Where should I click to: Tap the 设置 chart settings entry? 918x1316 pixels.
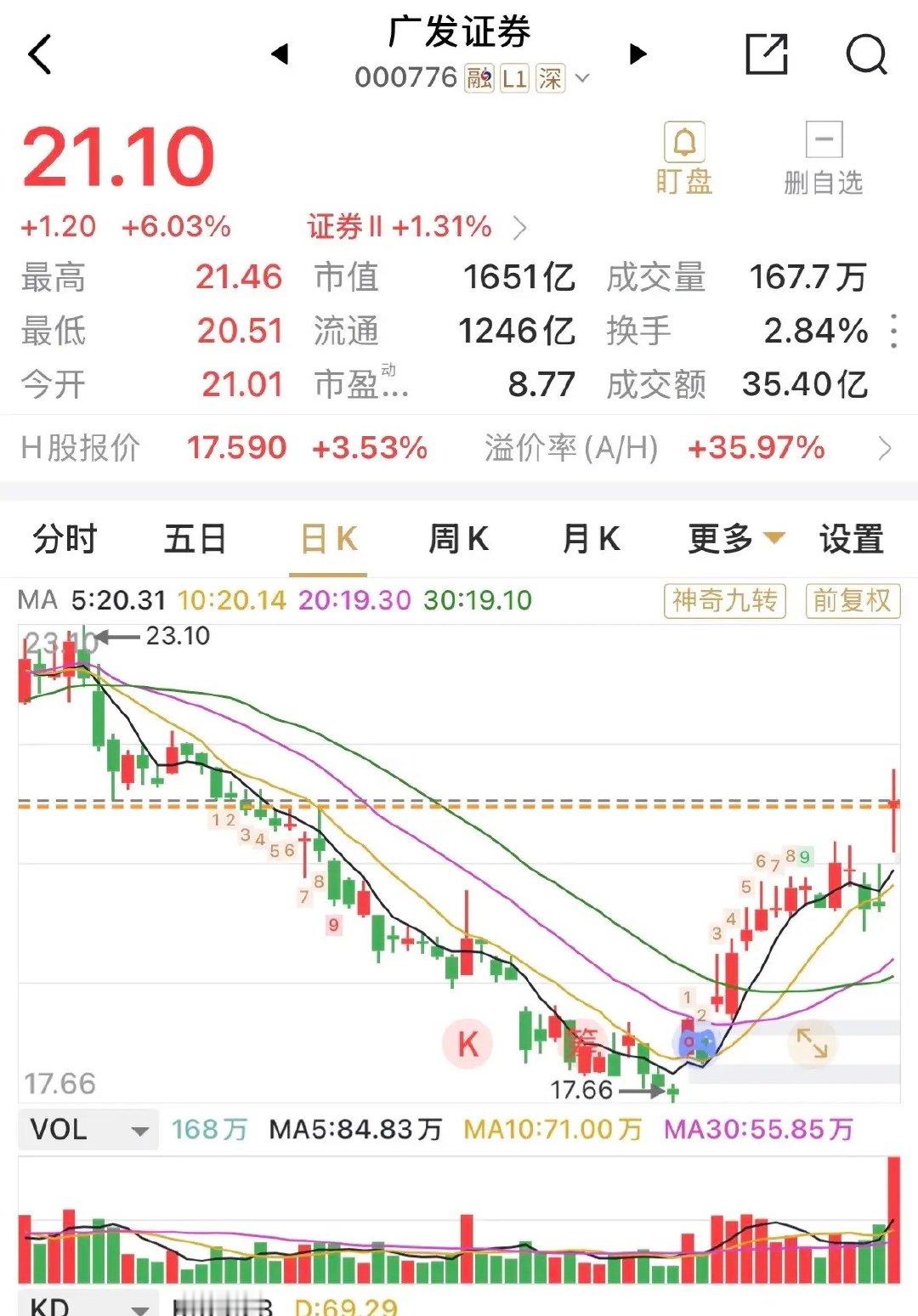[x=852, y=539]
